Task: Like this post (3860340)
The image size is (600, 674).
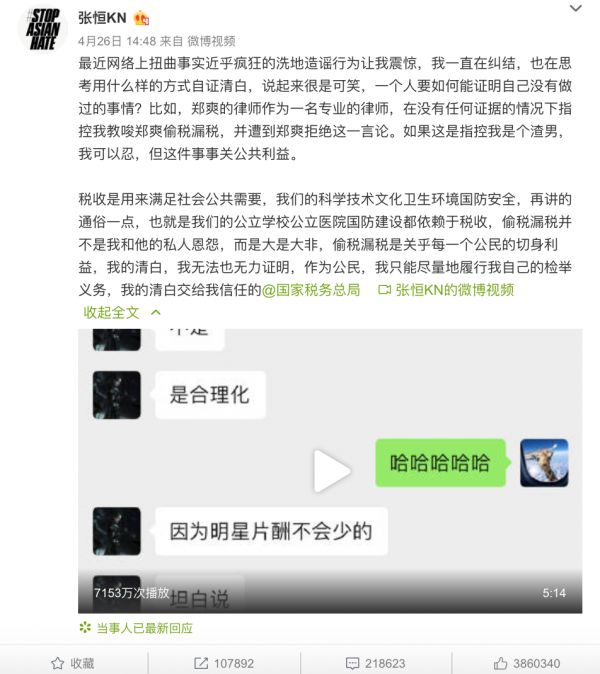Action: (x=526, y=662)
